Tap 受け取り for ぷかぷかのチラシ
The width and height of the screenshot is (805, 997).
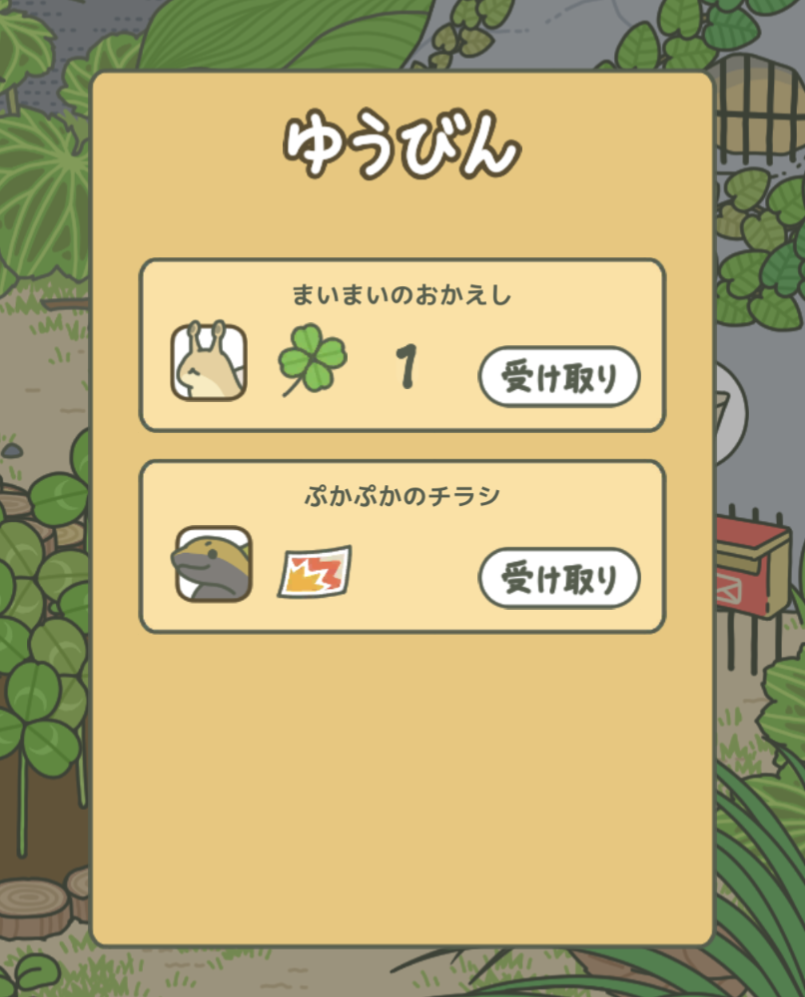point(559,578)
